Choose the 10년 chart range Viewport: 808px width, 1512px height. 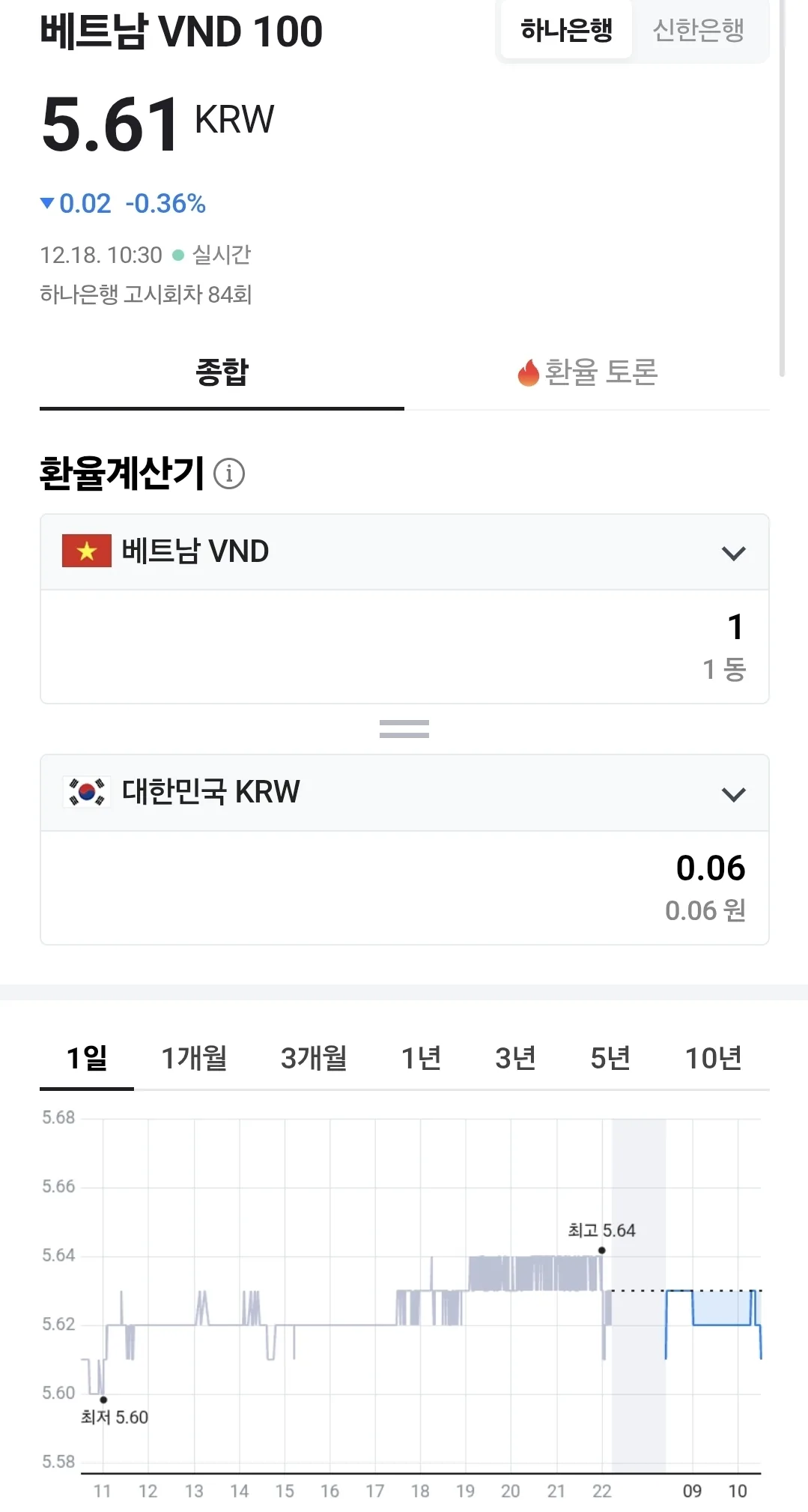coord(713,1059)
